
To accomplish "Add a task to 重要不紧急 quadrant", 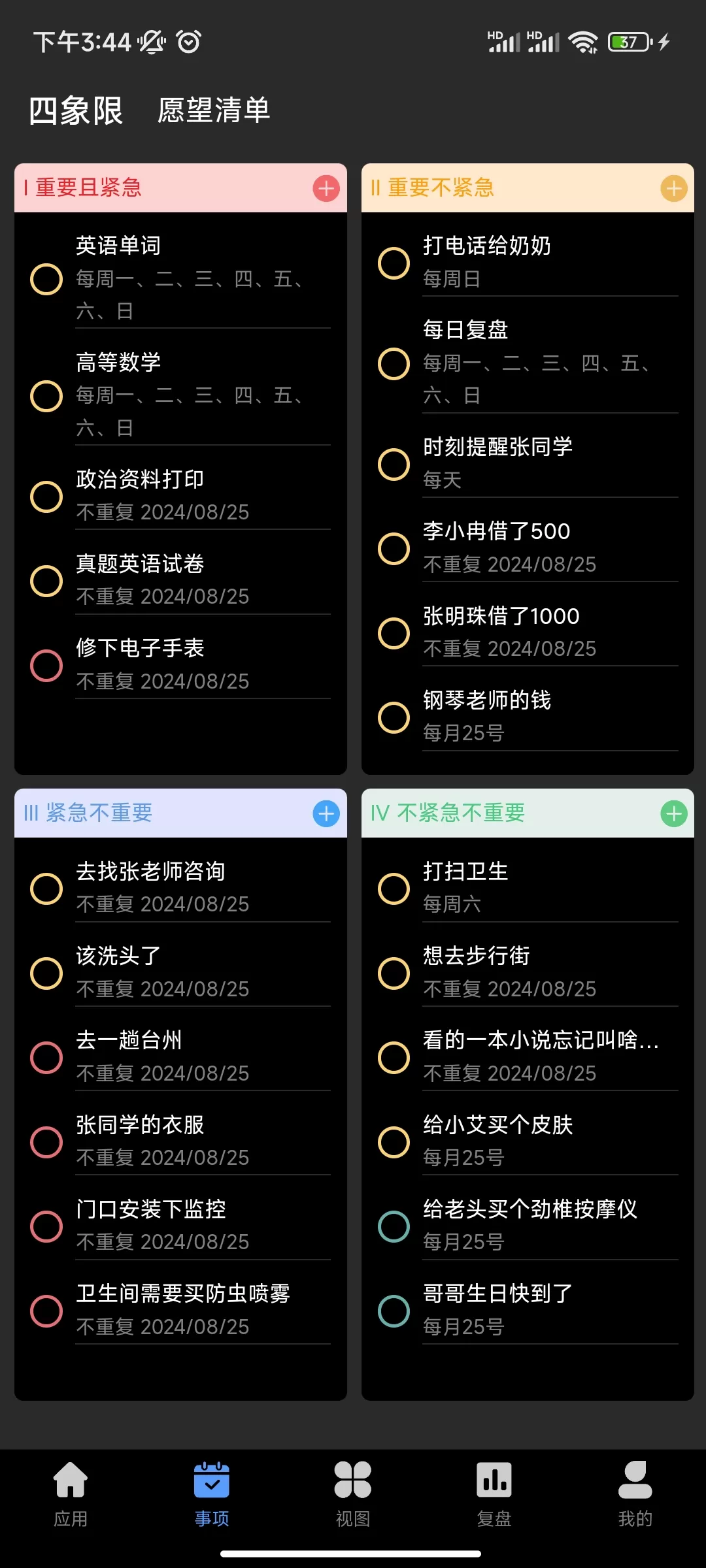I will (x=673, y=189).
